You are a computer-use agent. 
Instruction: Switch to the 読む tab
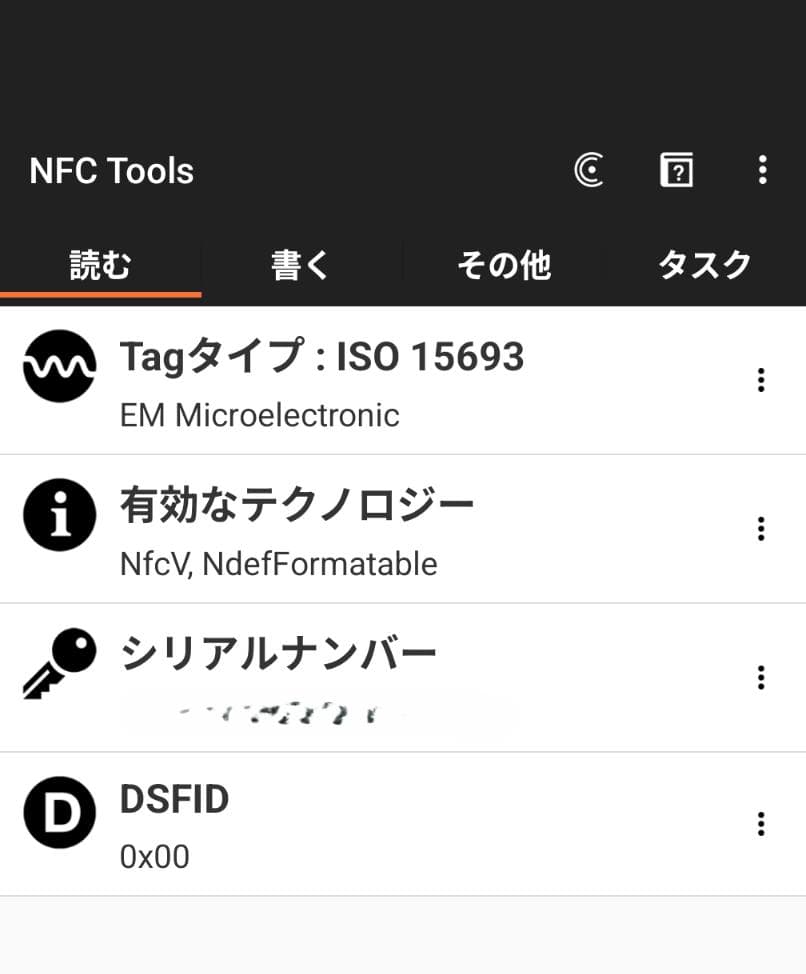[101, 265]
